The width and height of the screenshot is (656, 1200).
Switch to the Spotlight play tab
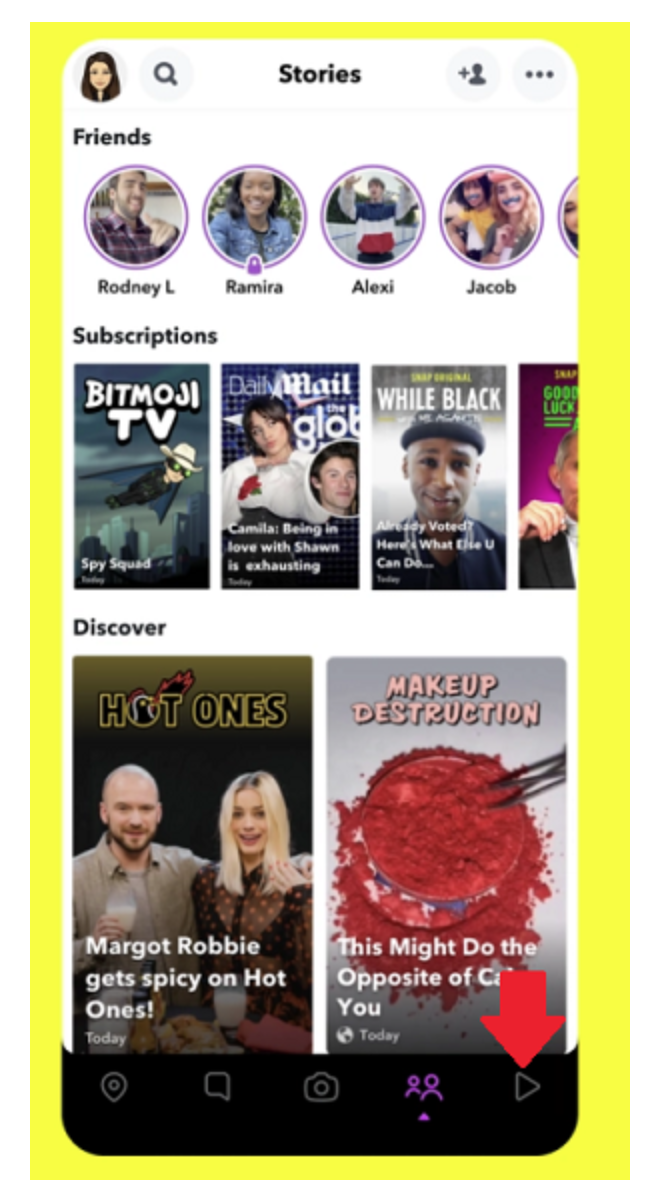(x=527, y=1087)
